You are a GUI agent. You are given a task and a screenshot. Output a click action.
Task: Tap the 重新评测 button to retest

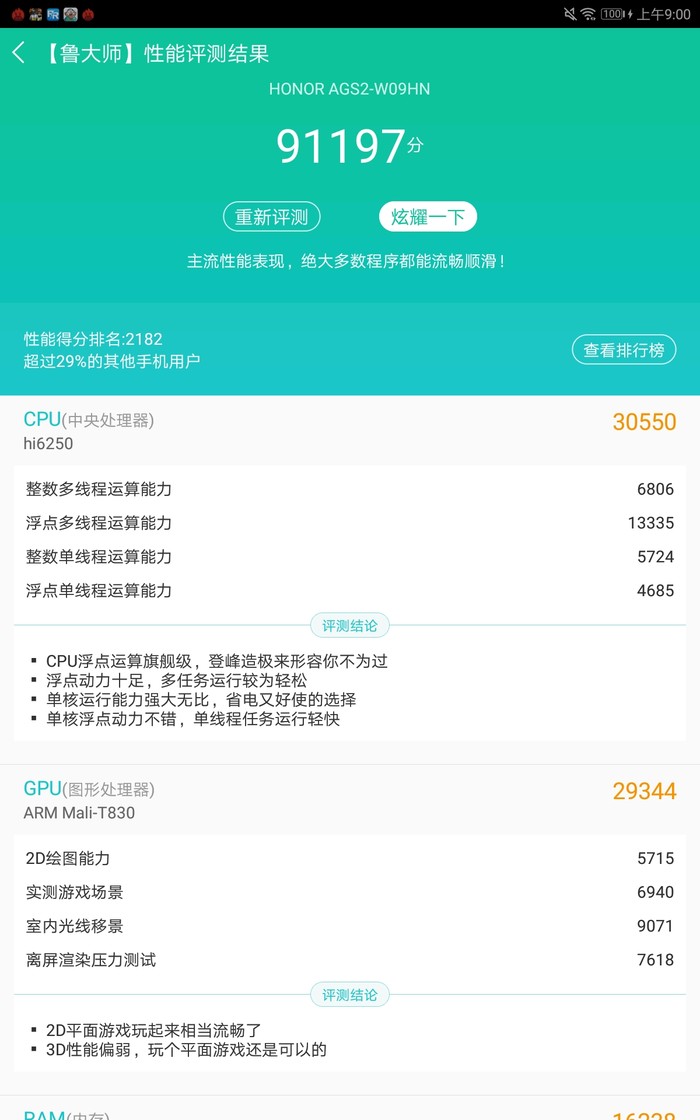click(271, 216)
